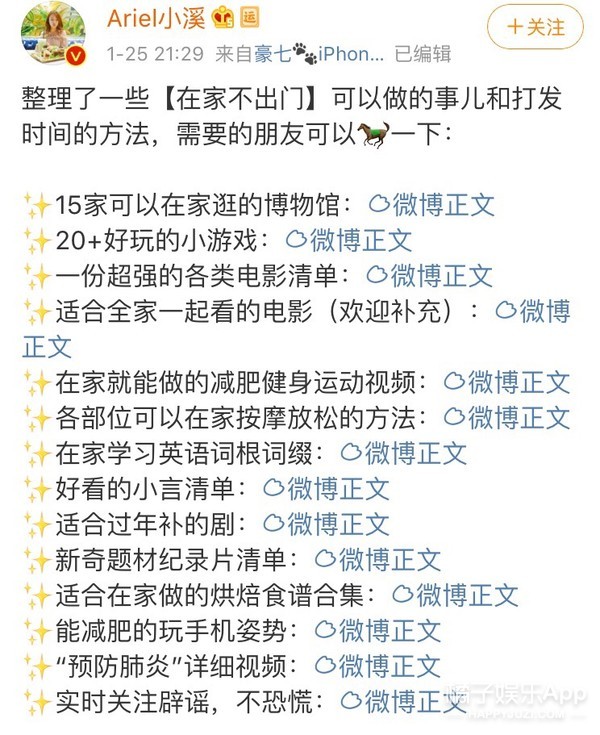The height and width of the screenshot is (735, 600).
Task: Open the 微博正文 link for 各部位可以在家按摩放松的方法
Action: [x=507, y=417]
